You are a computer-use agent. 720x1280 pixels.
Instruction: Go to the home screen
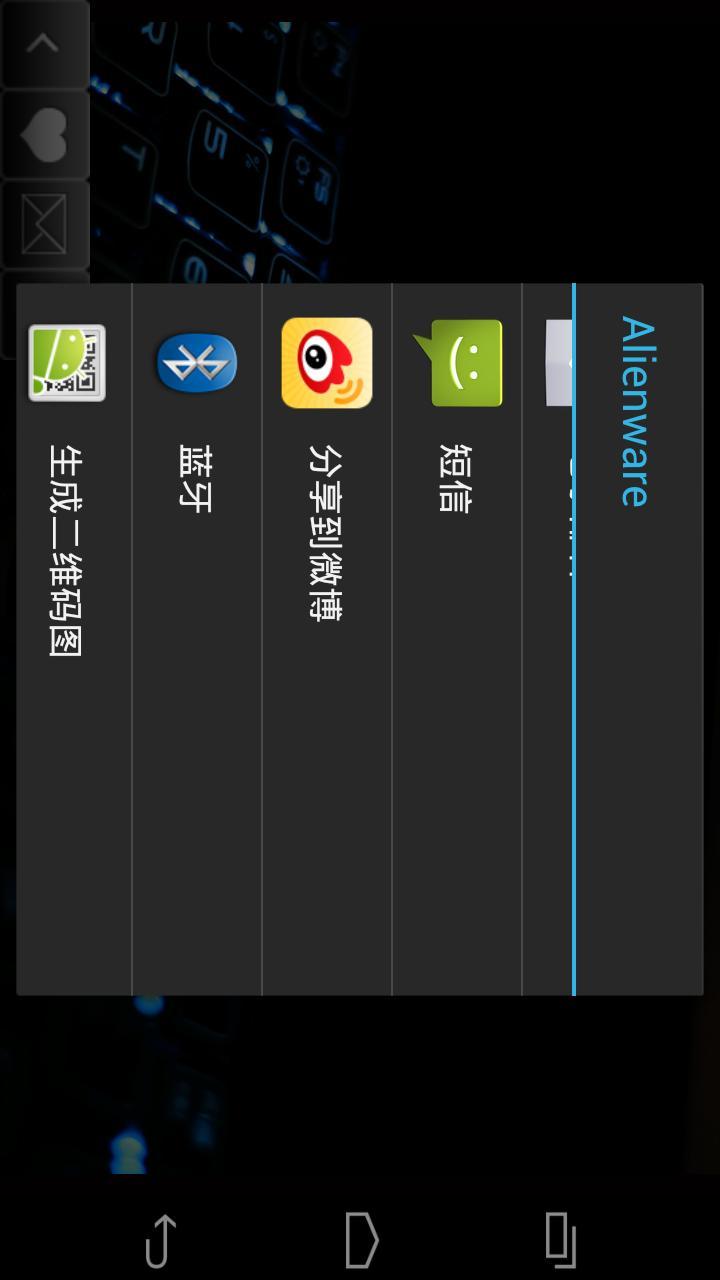pos(360,1240)
